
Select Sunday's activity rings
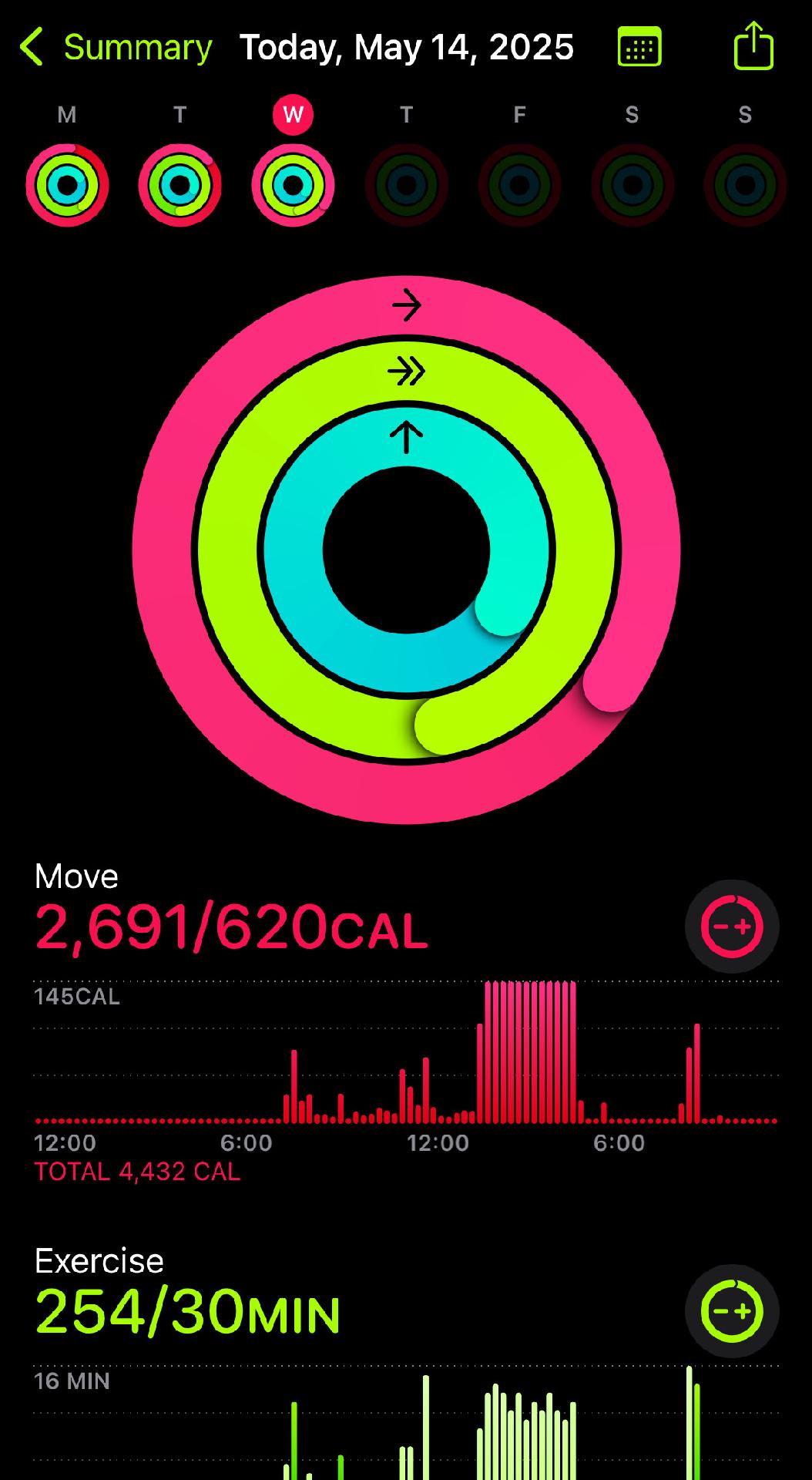pyautogui.click(x=745, y=185)
